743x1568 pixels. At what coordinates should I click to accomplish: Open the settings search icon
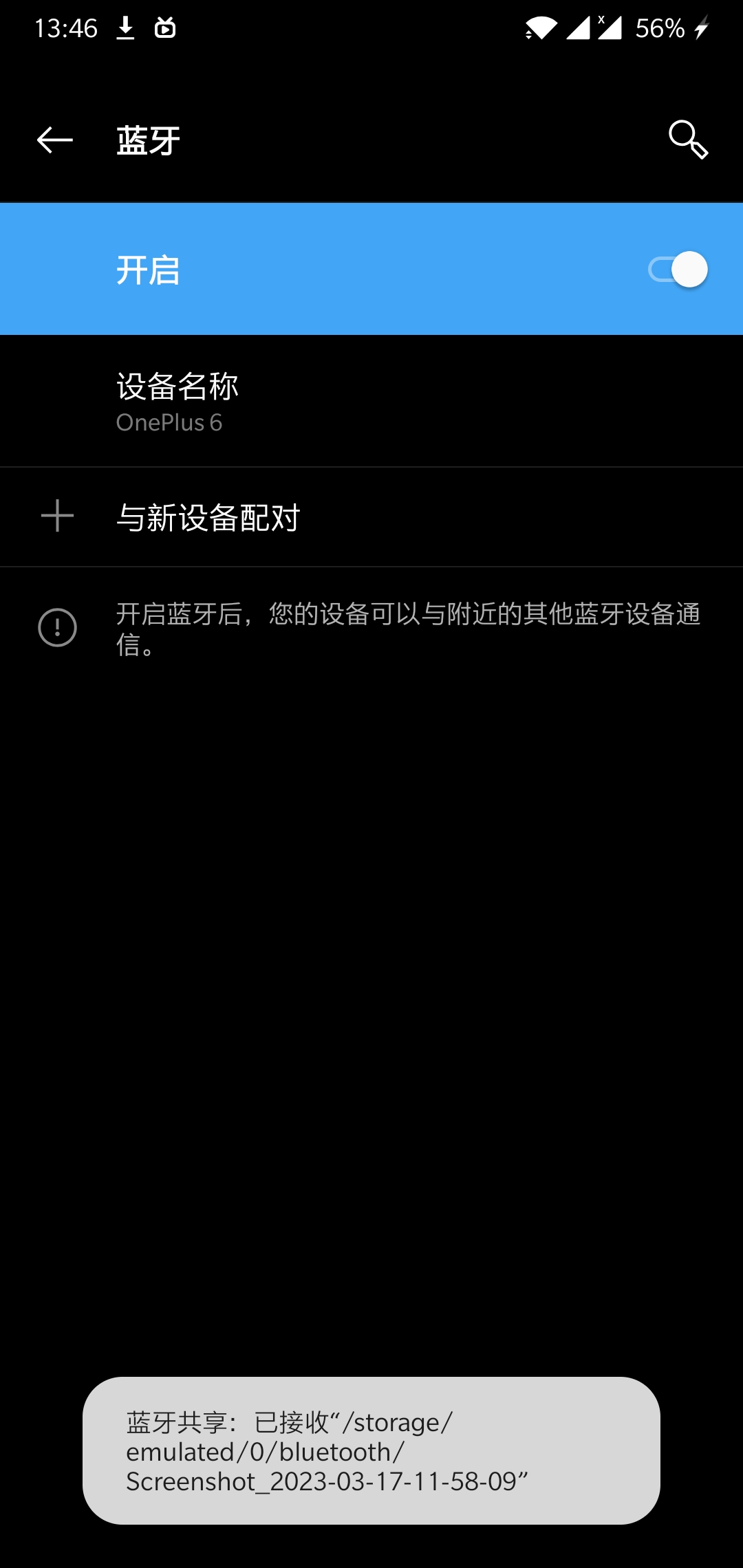point(688,140)
